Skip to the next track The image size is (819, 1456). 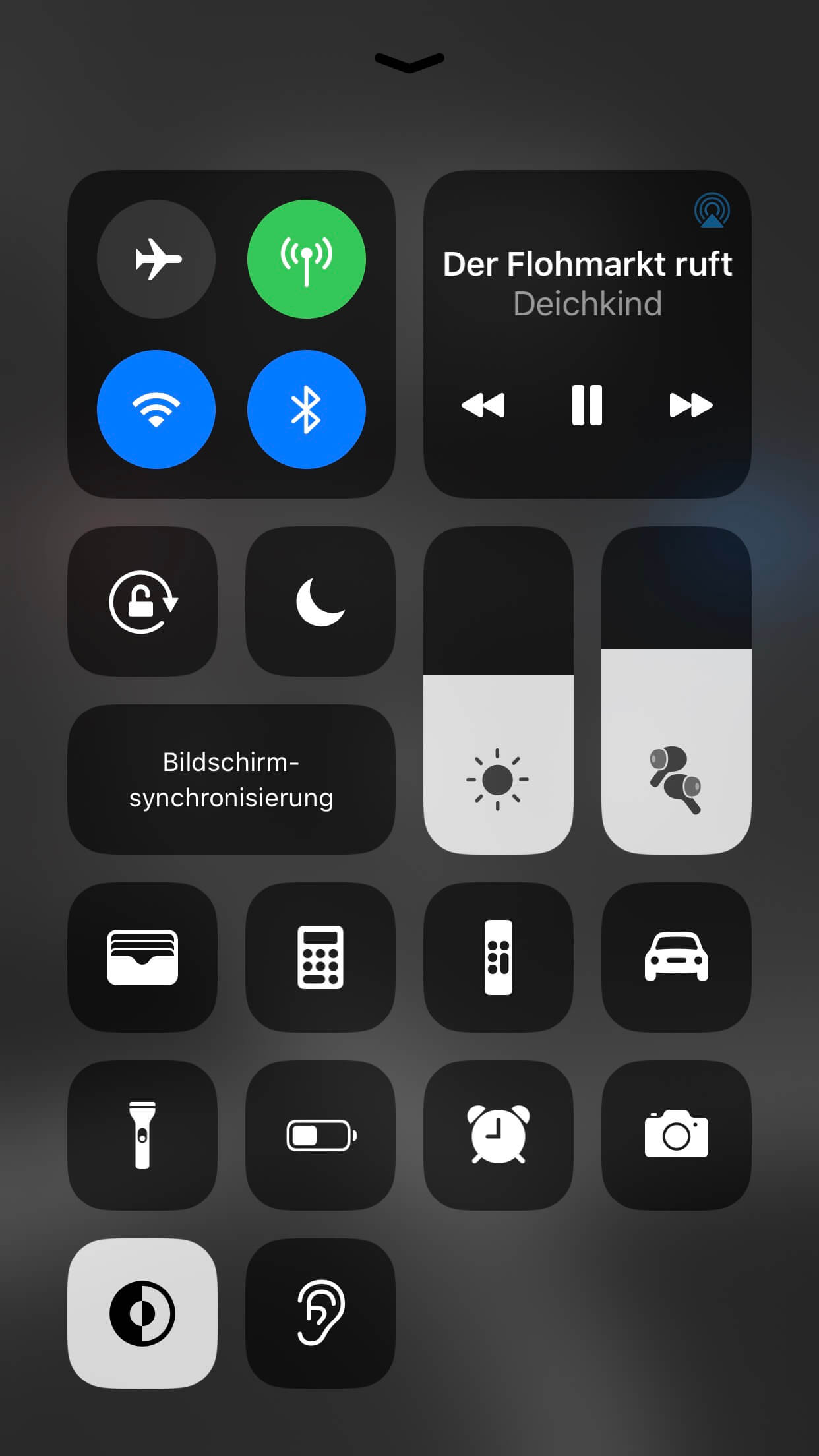click(690, 405)
